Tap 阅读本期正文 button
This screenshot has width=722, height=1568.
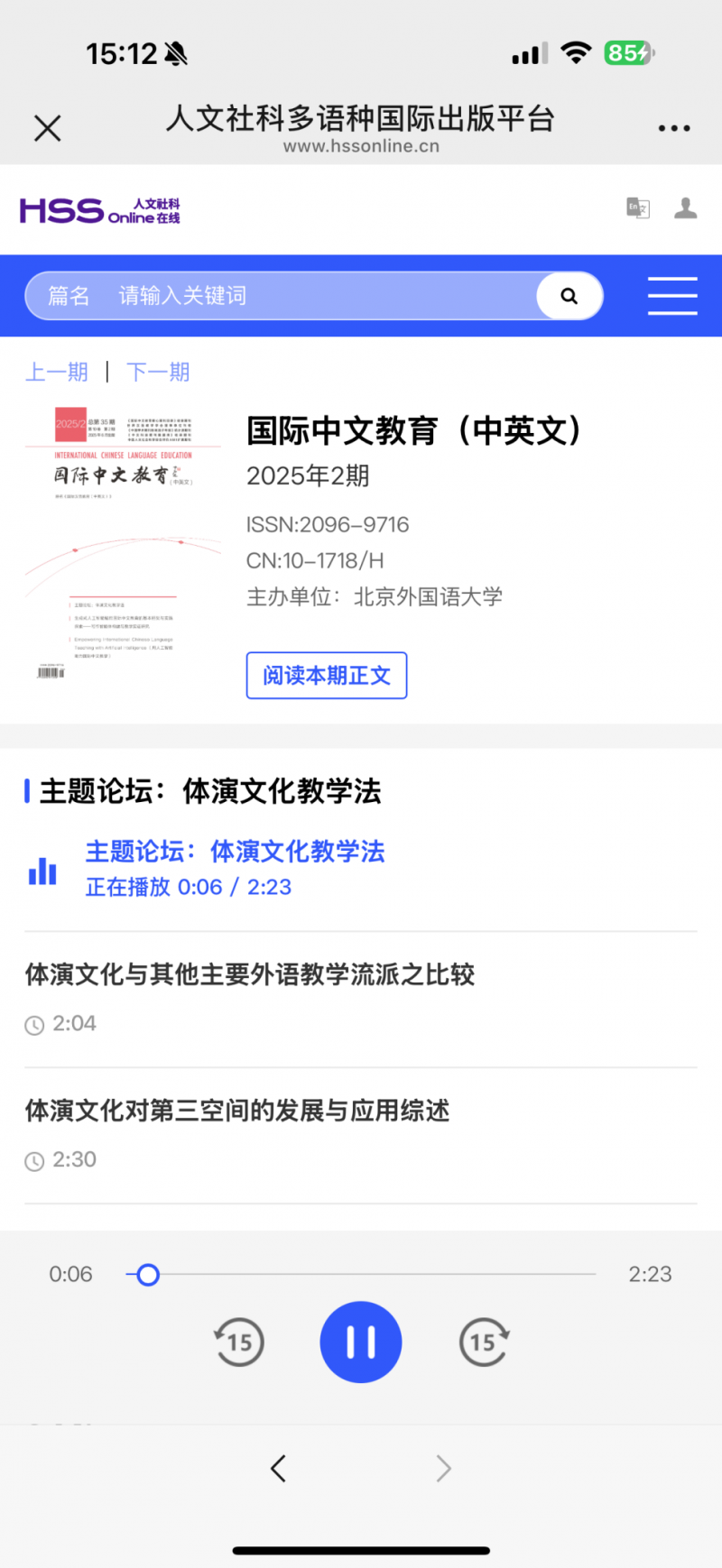(x=327, y=676)
